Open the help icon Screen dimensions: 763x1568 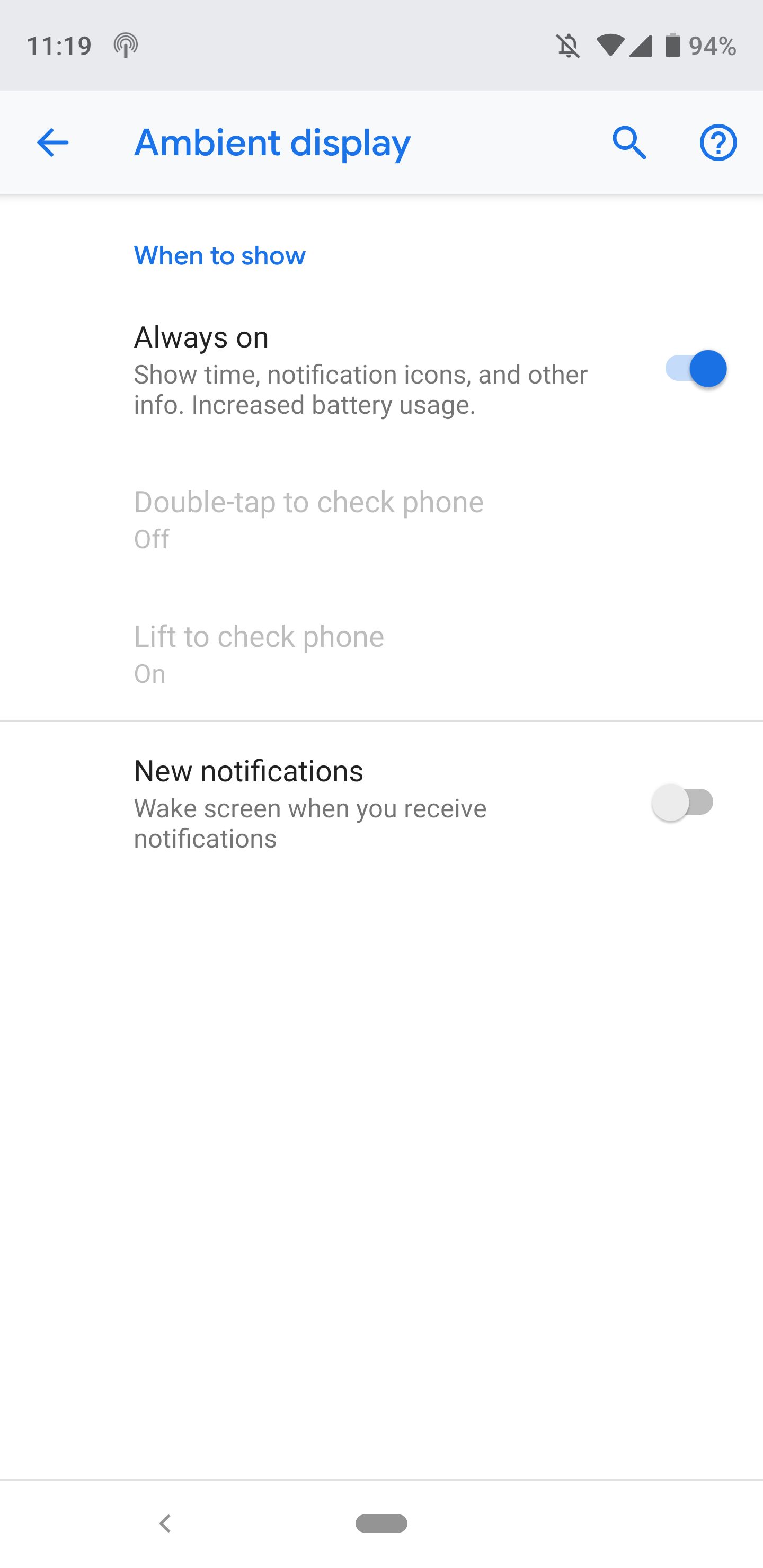718,143
